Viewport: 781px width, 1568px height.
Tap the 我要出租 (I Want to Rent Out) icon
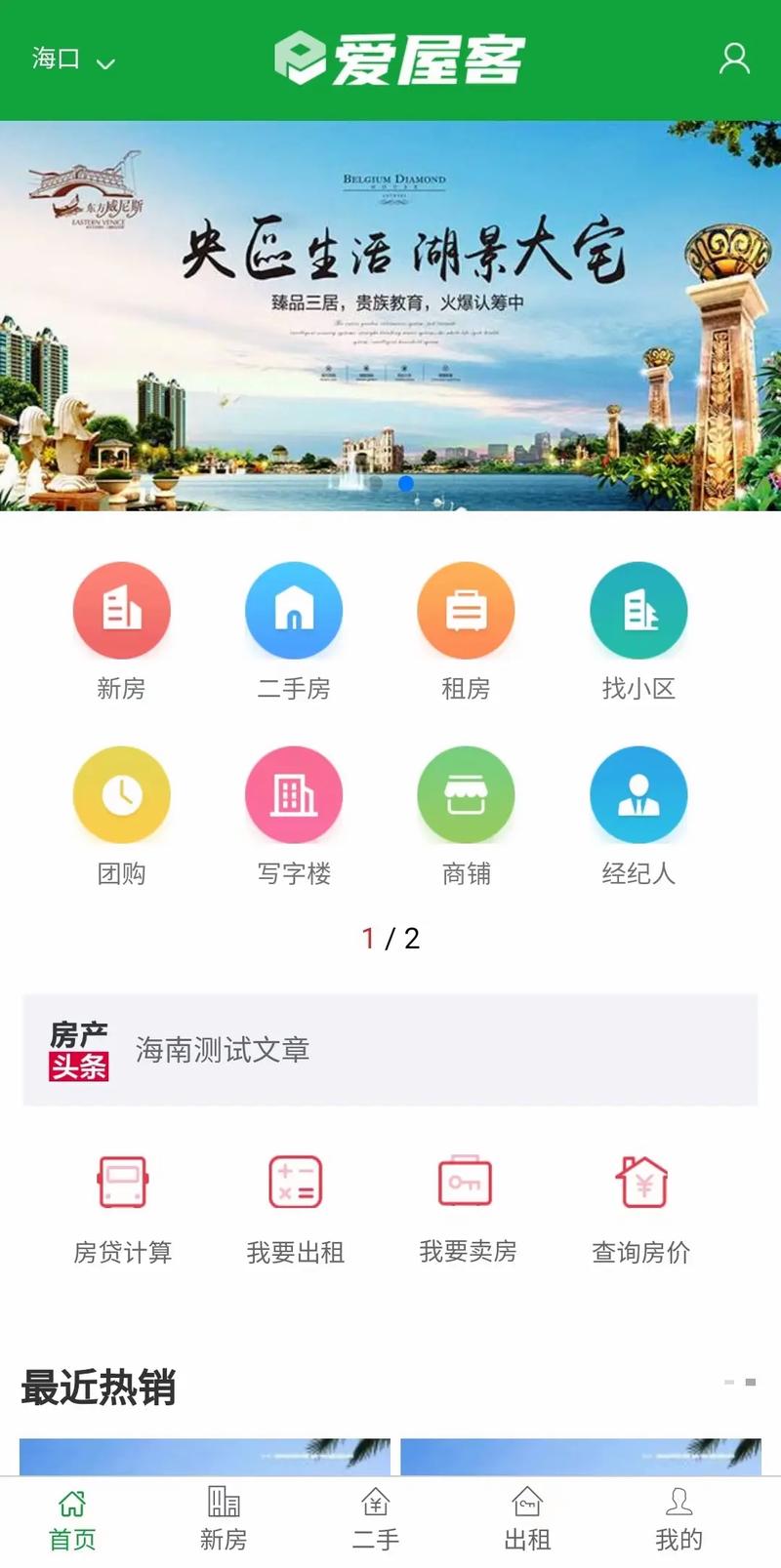coord(294,1181)
